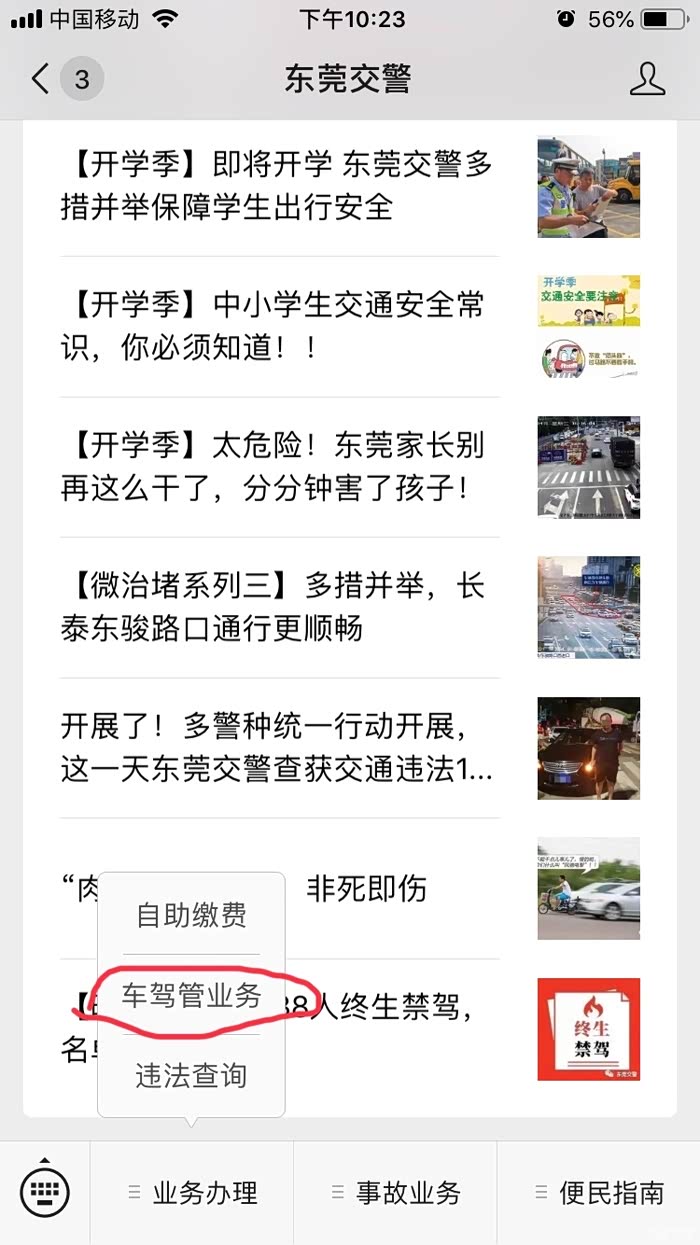Screen dimensions: 700x1245
Task: Switch to the keyboard input mode
Action: pos(45,1192)
